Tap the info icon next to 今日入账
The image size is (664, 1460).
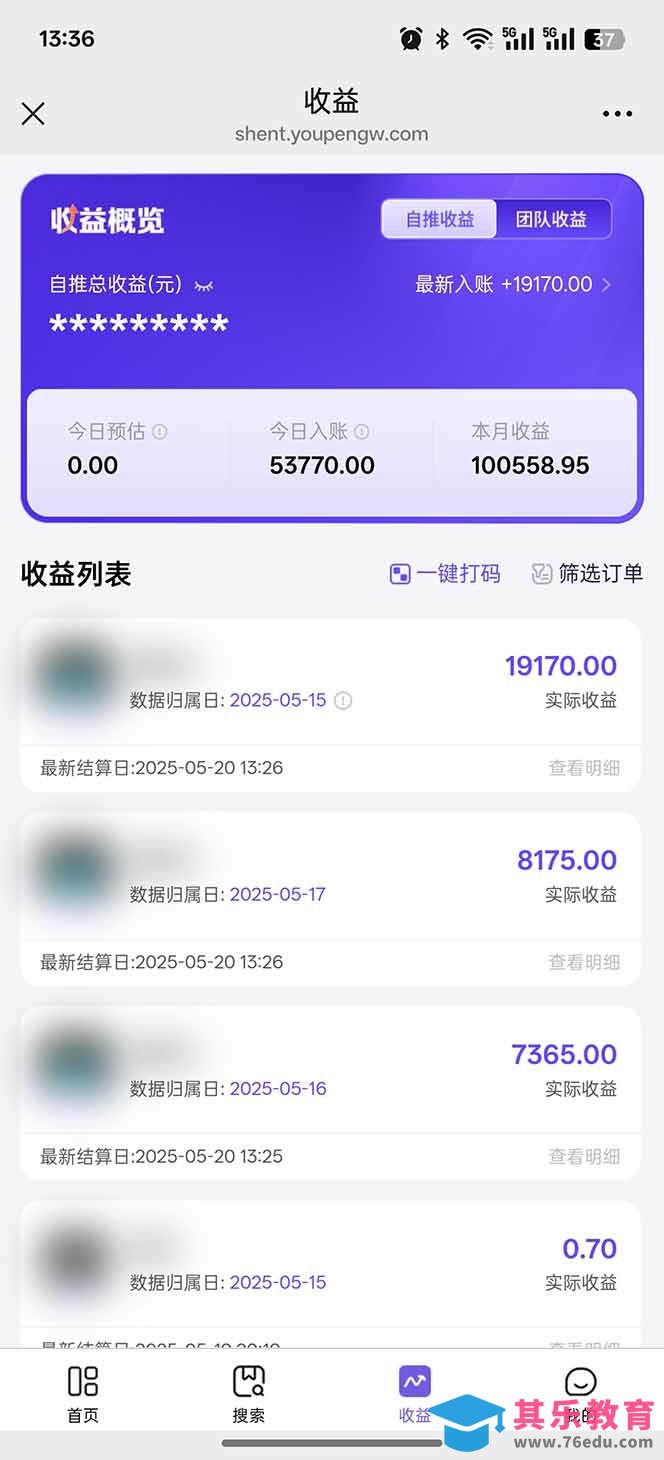(362, 432)
